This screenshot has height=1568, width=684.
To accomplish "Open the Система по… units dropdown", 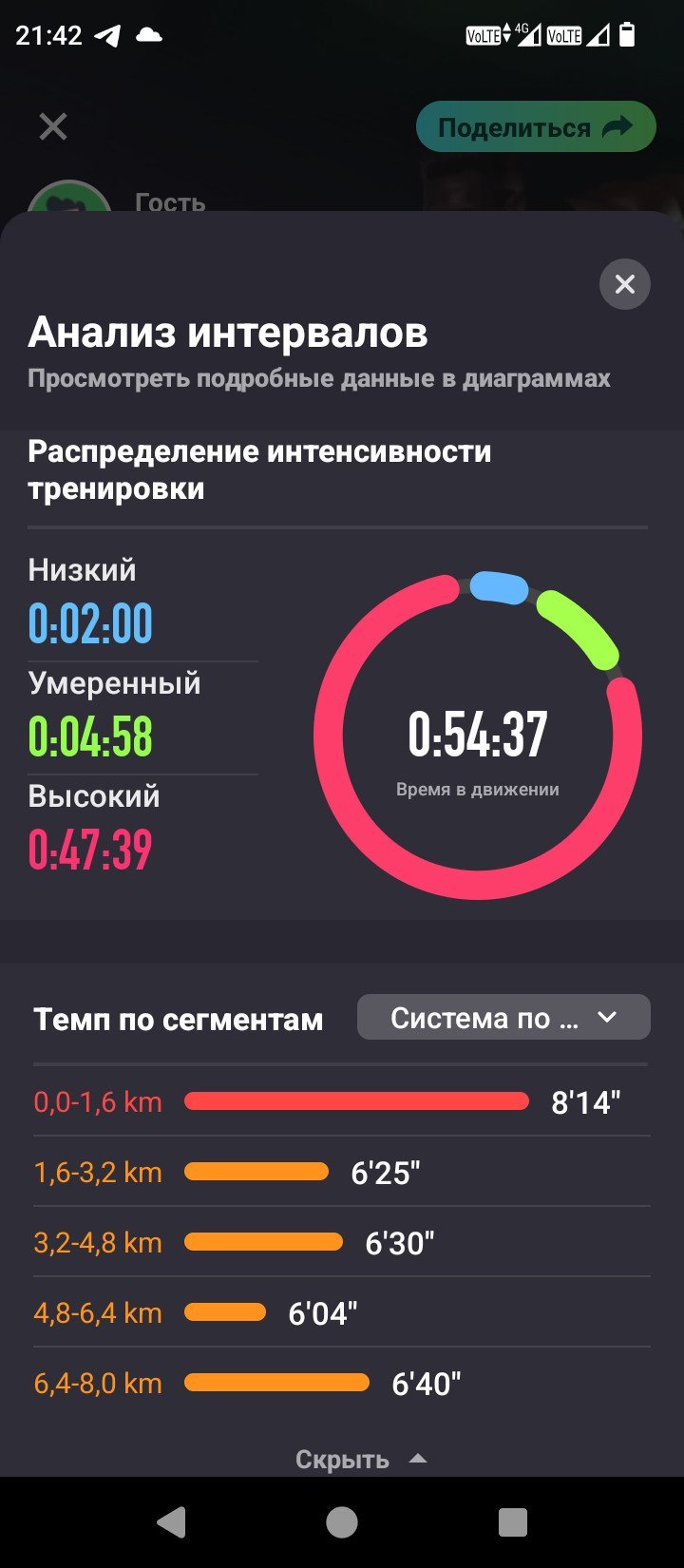I will pos(503,1018).
